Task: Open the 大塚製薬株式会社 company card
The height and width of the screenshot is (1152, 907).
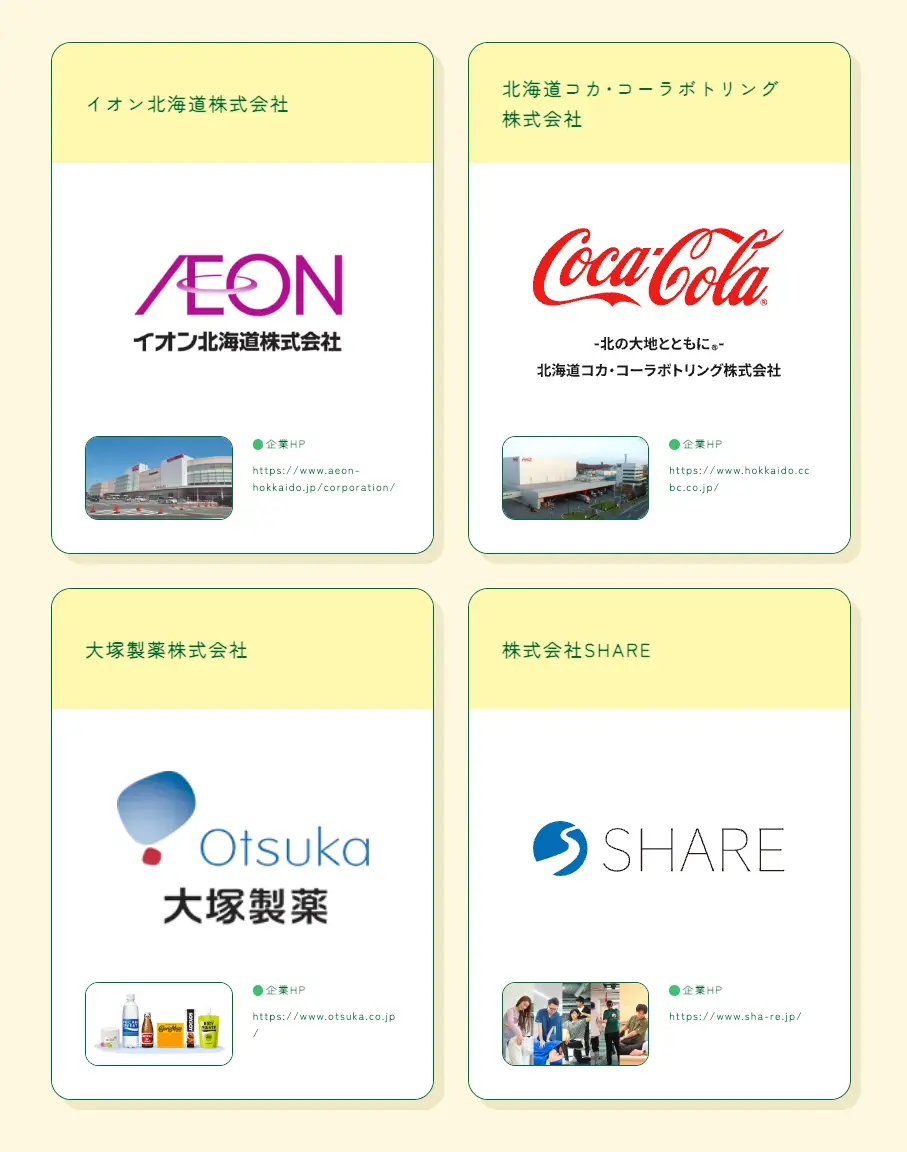Action: pyautogui.click(x=242, y=843)
